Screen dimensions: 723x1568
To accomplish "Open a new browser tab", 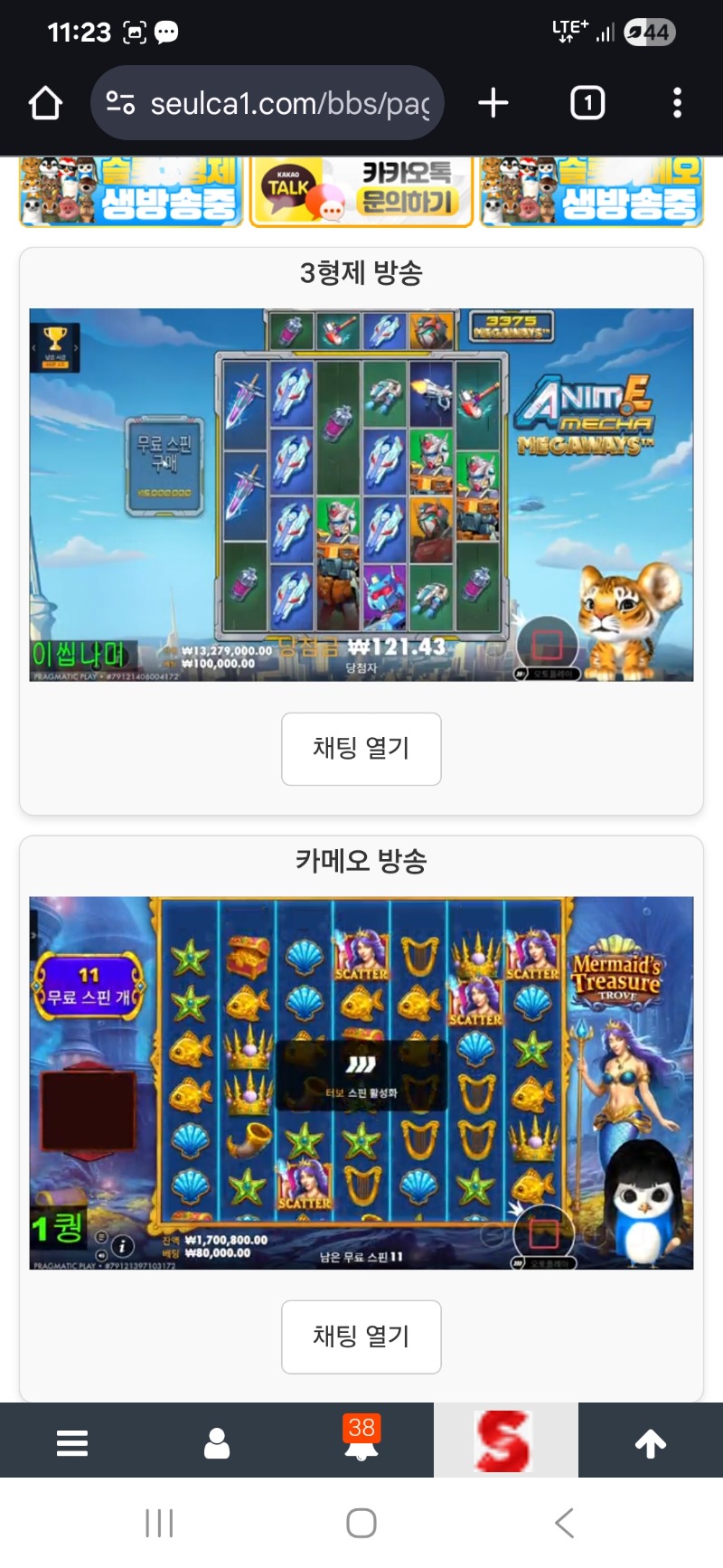I will (493, 103).
